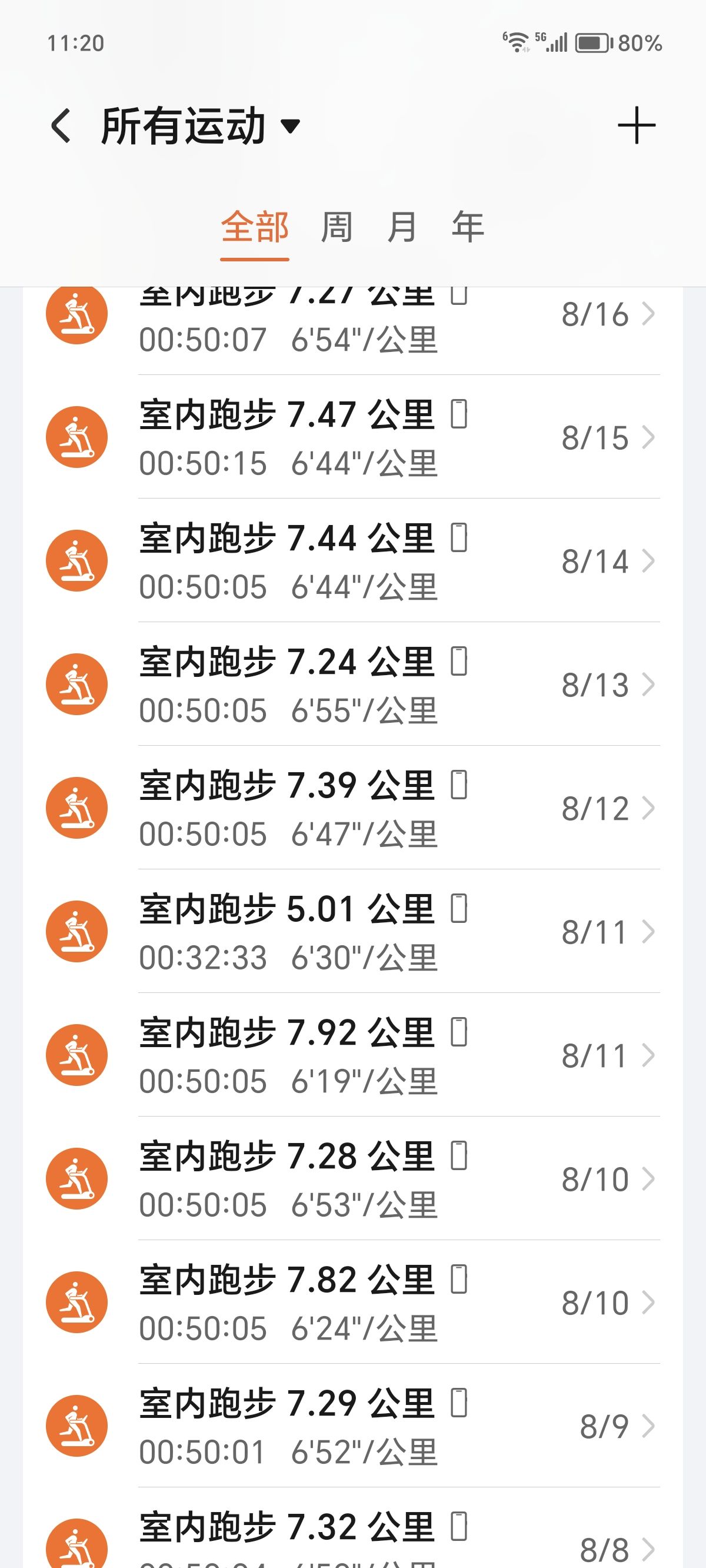
Task: Open the 7.32 公里 run on 8/8
Action: click(353, 1528)
